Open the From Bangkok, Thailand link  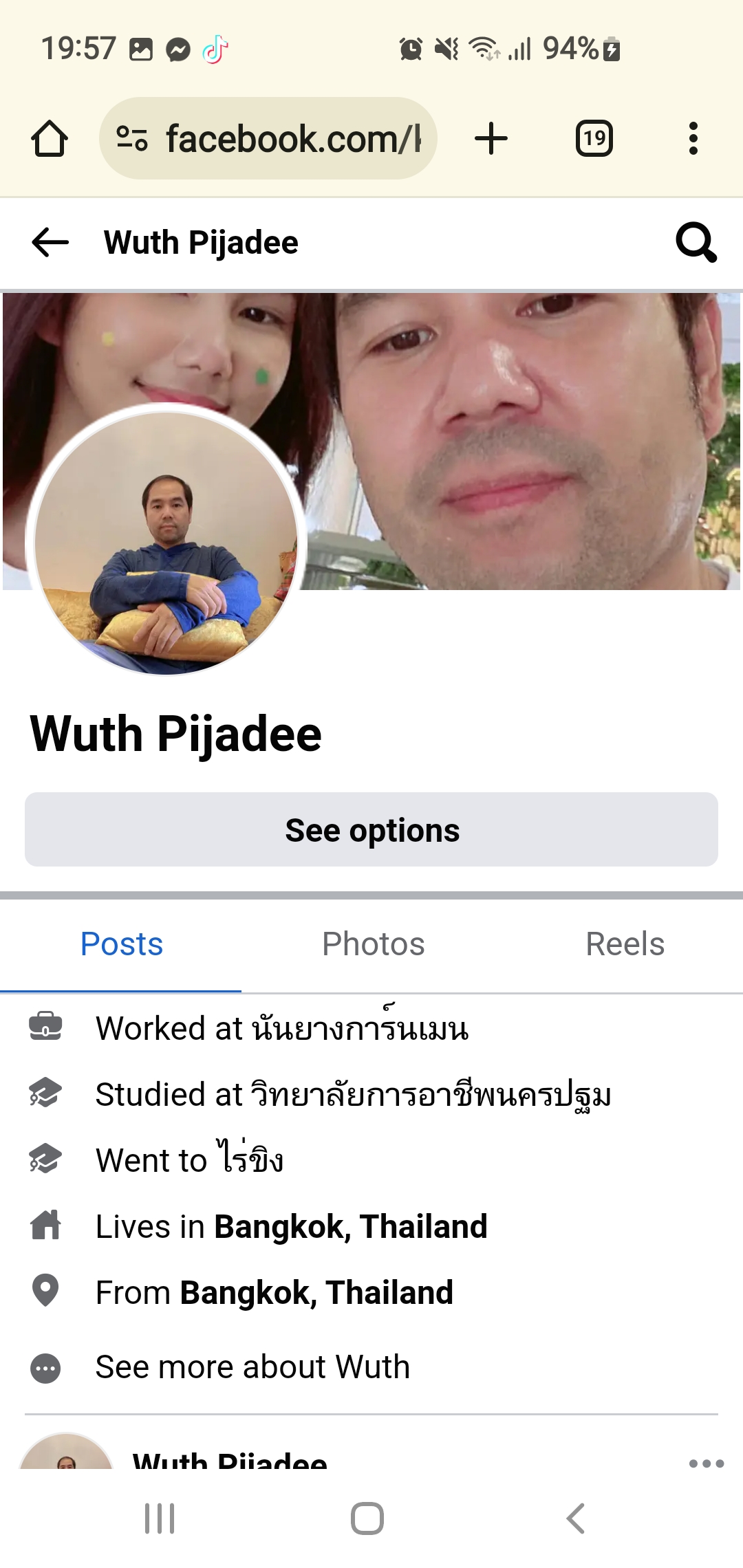point(316,1292)
